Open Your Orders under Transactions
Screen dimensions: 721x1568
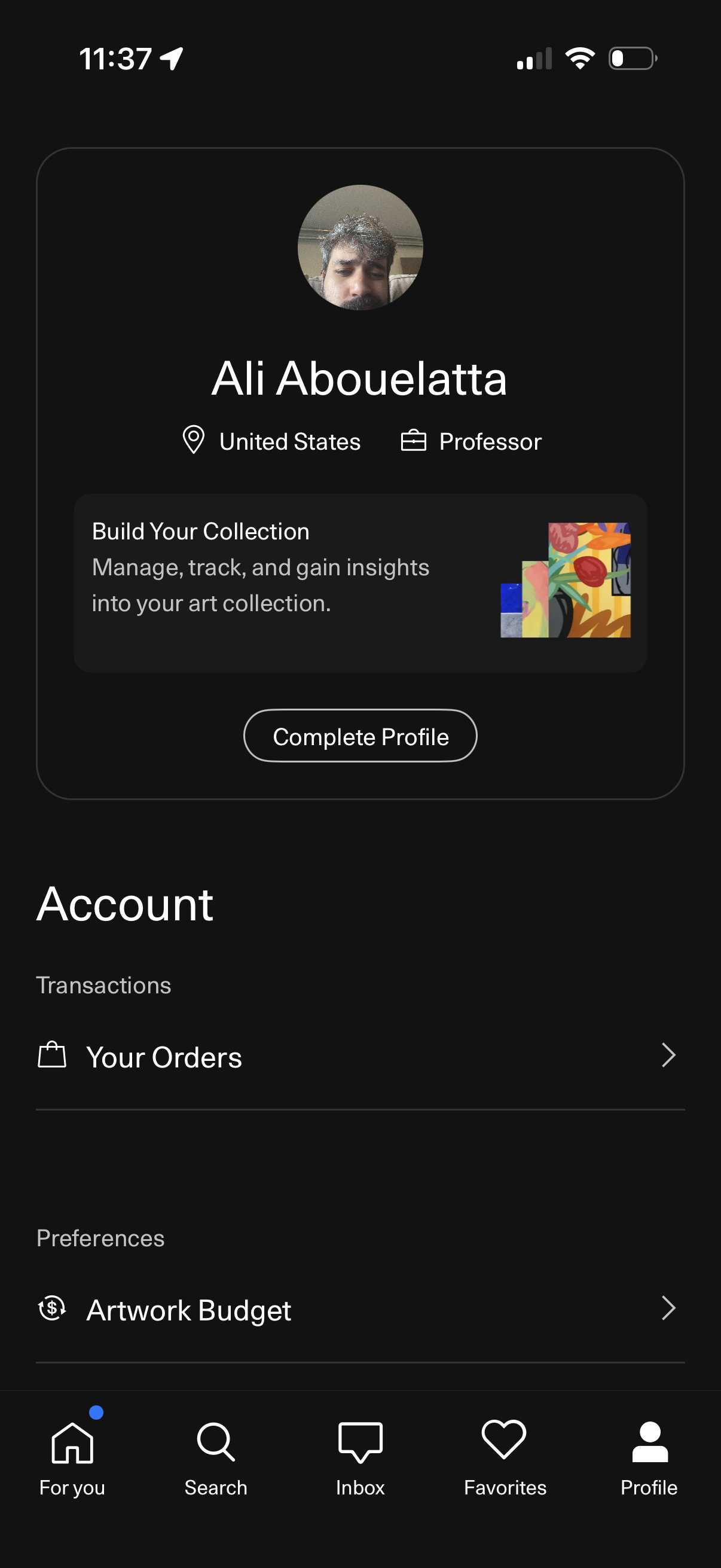164,1056
